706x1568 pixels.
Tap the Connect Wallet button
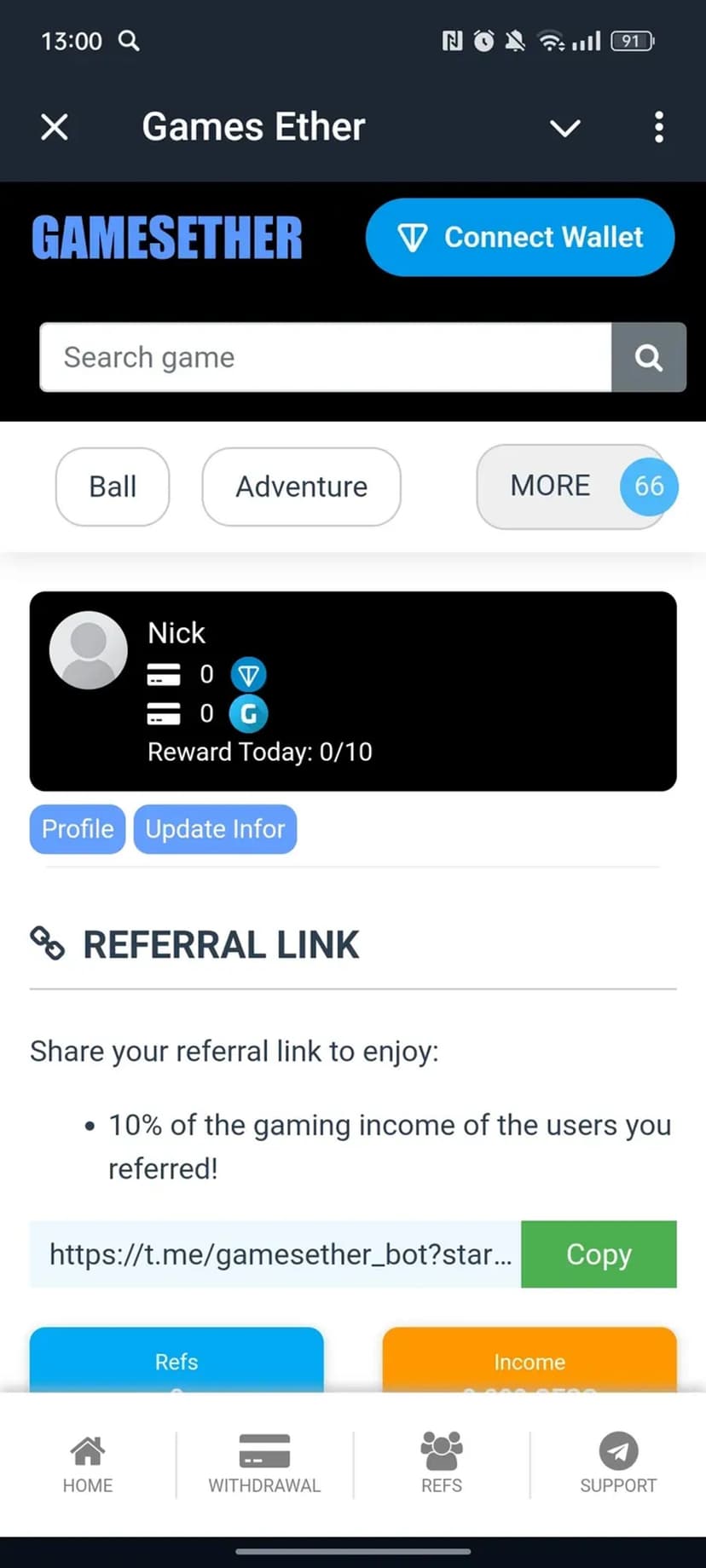tap(520, 237)
